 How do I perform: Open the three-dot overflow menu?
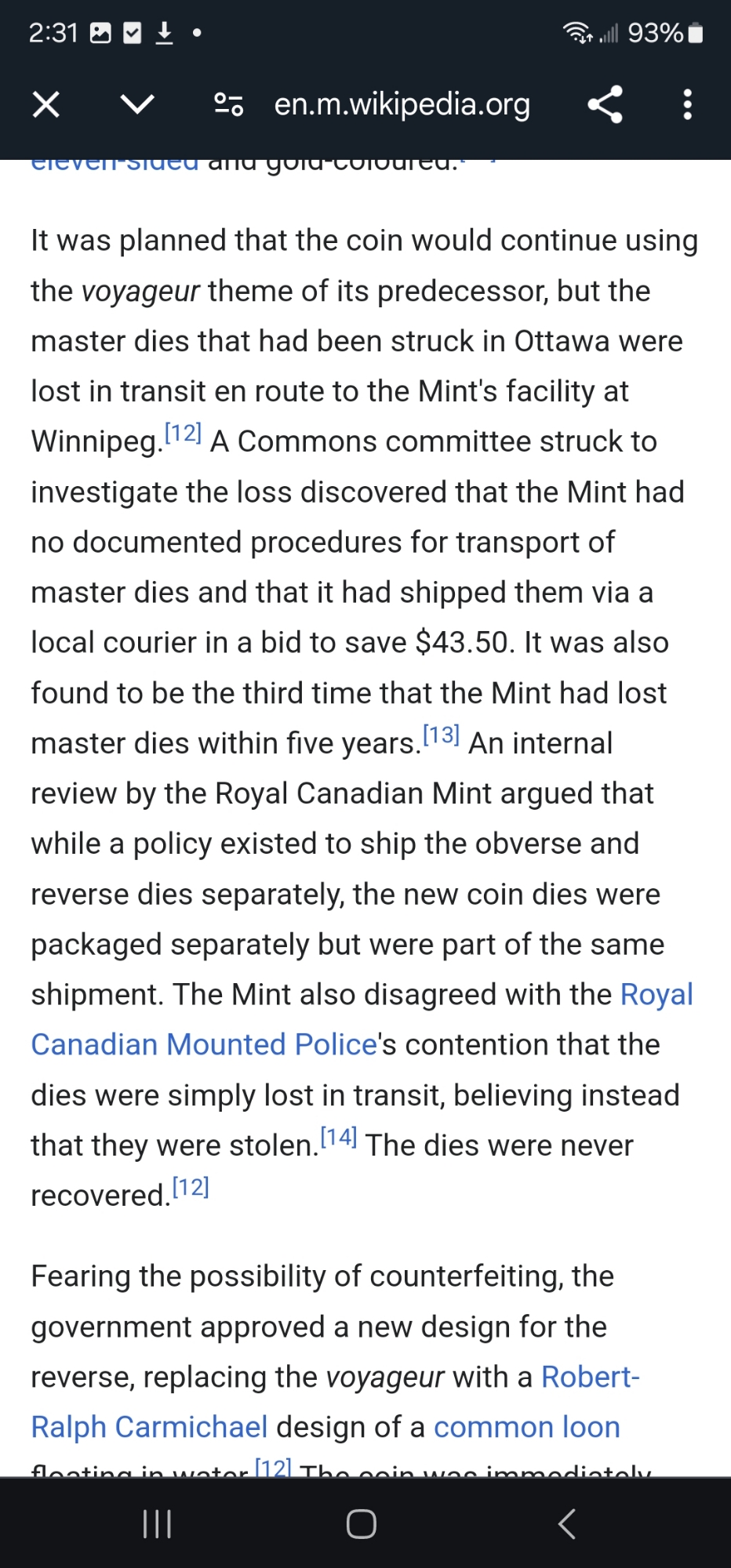tap(687, 104)
